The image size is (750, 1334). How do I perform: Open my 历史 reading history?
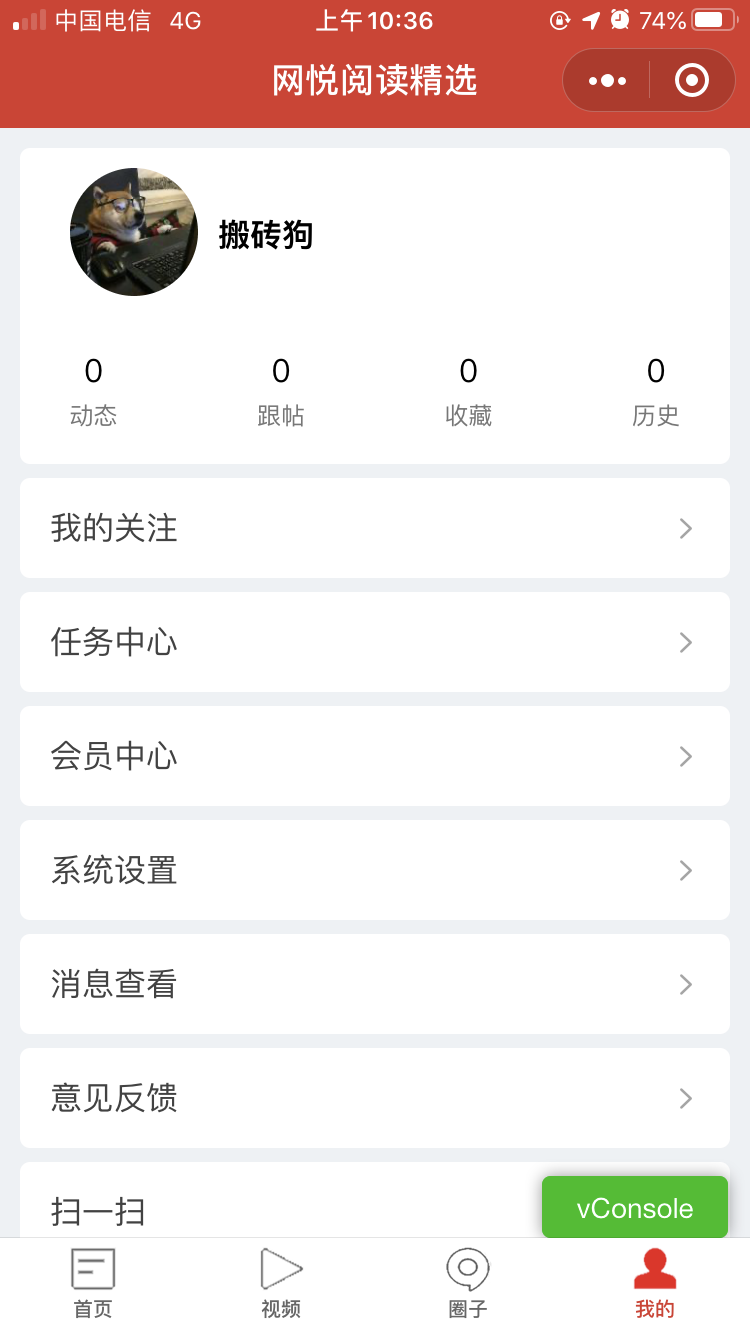pyautogui.click(x=656, y=391)
